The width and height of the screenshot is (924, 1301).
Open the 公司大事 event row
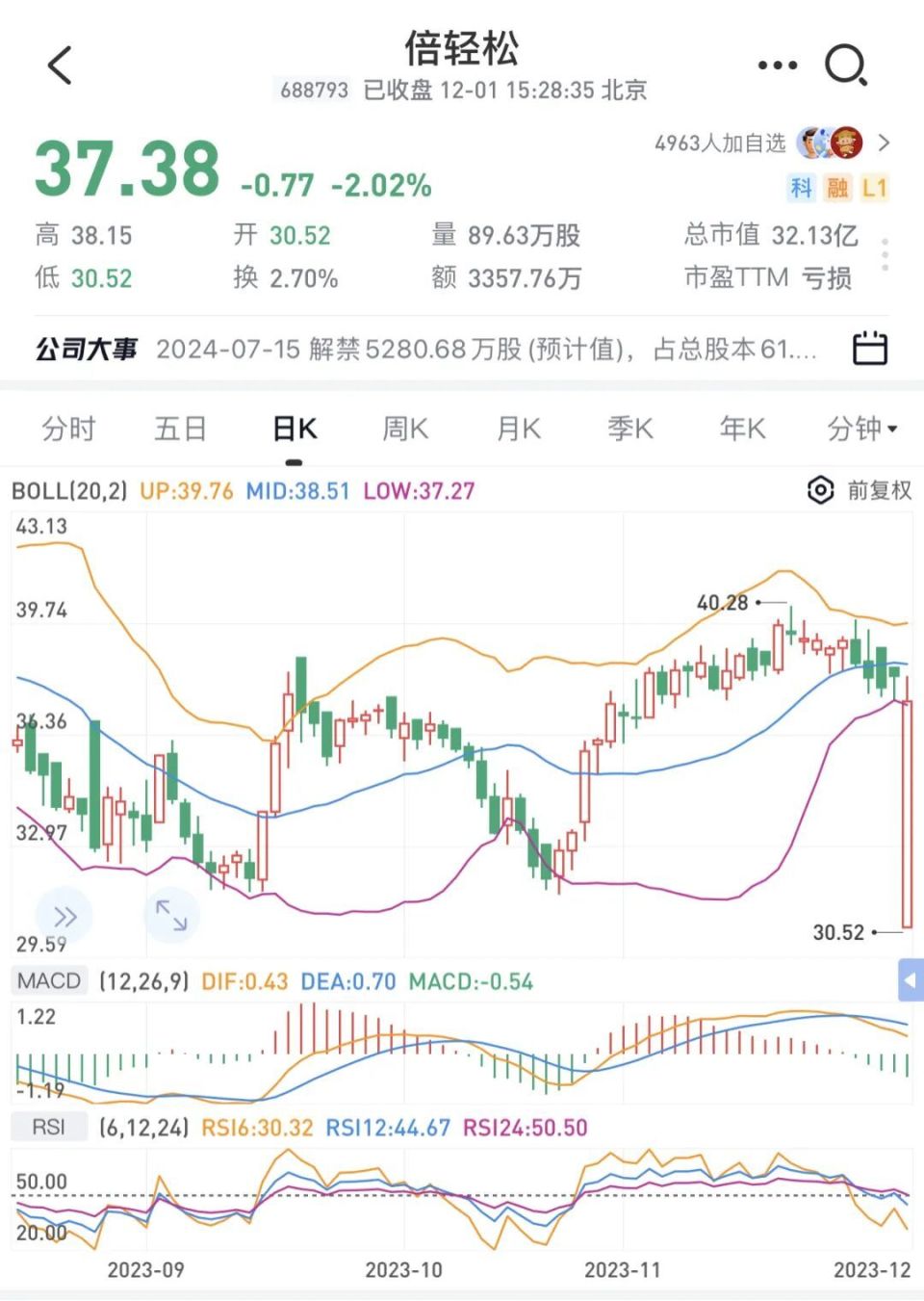[x=423, y=349]
